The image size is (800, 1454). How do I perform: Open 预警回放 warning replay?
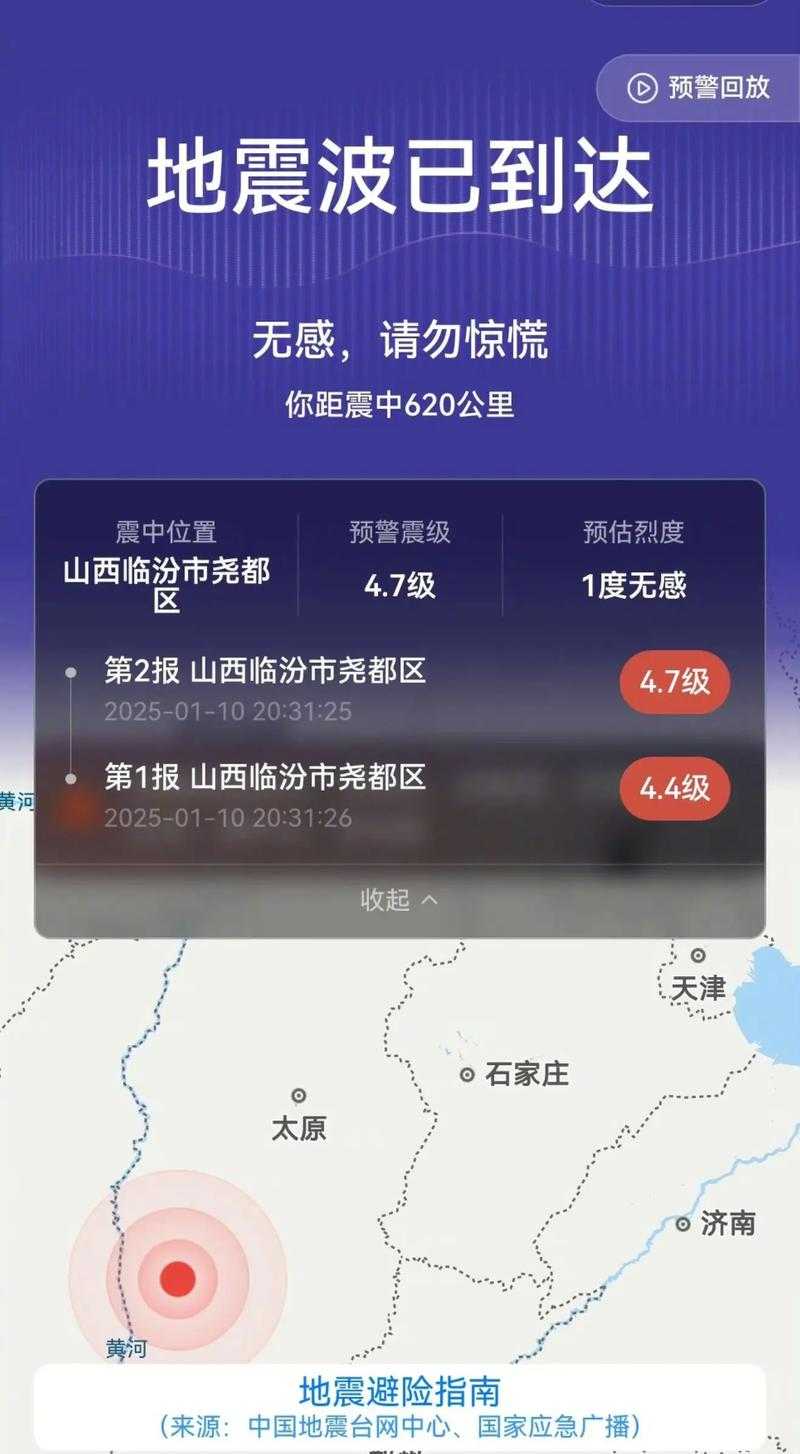(700, 87)
